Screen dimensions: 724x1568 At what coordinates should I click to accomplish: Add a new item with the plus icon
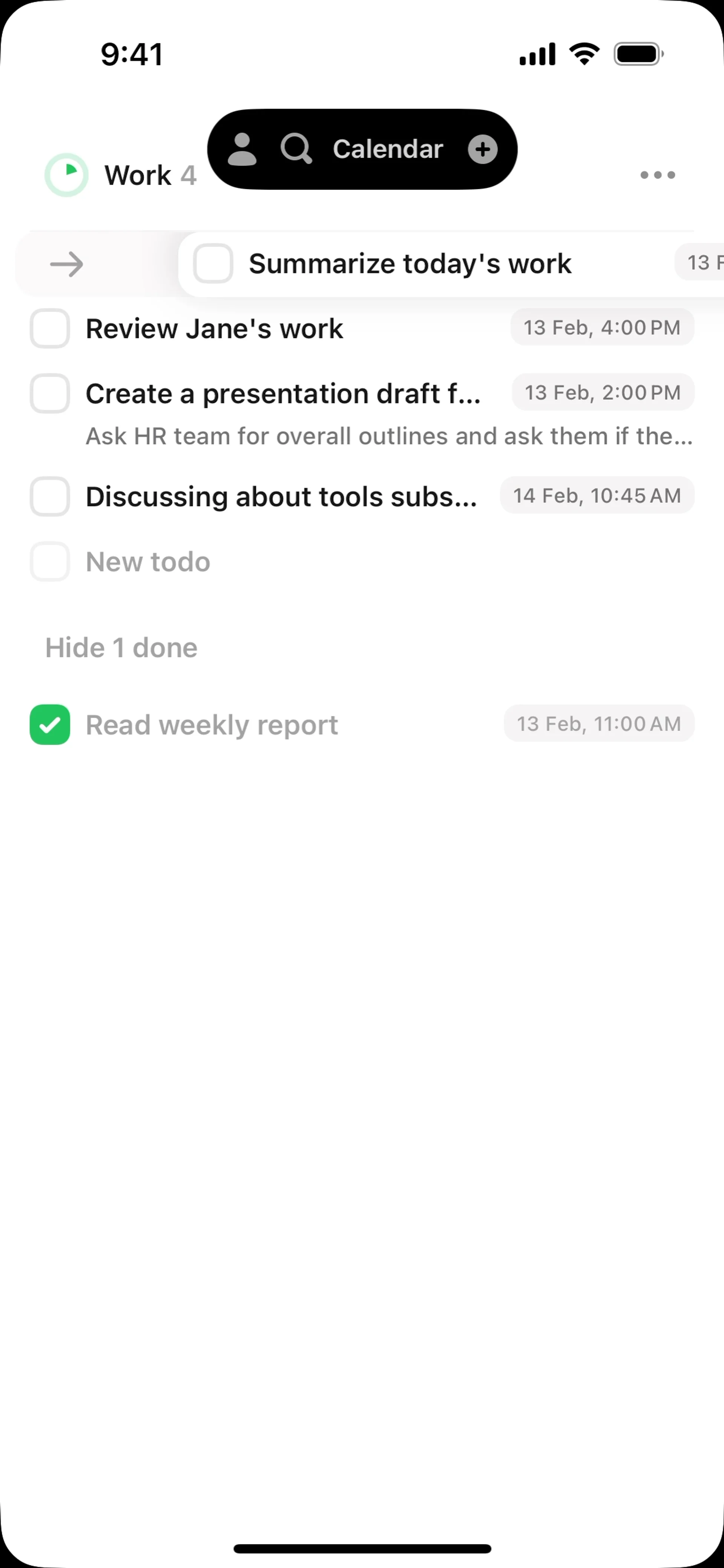click(x=482, y=150)
